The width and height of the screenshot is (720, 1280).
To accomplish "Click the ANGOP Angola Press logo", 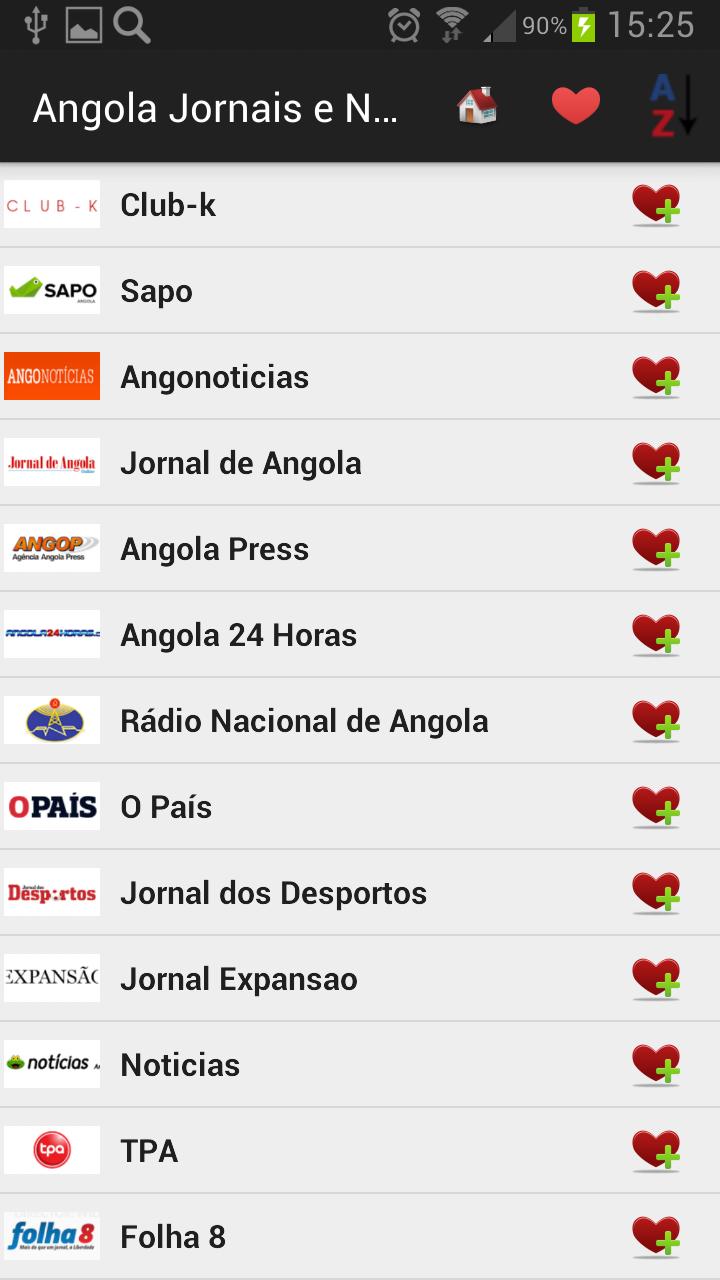I will (x=51, y=548).
